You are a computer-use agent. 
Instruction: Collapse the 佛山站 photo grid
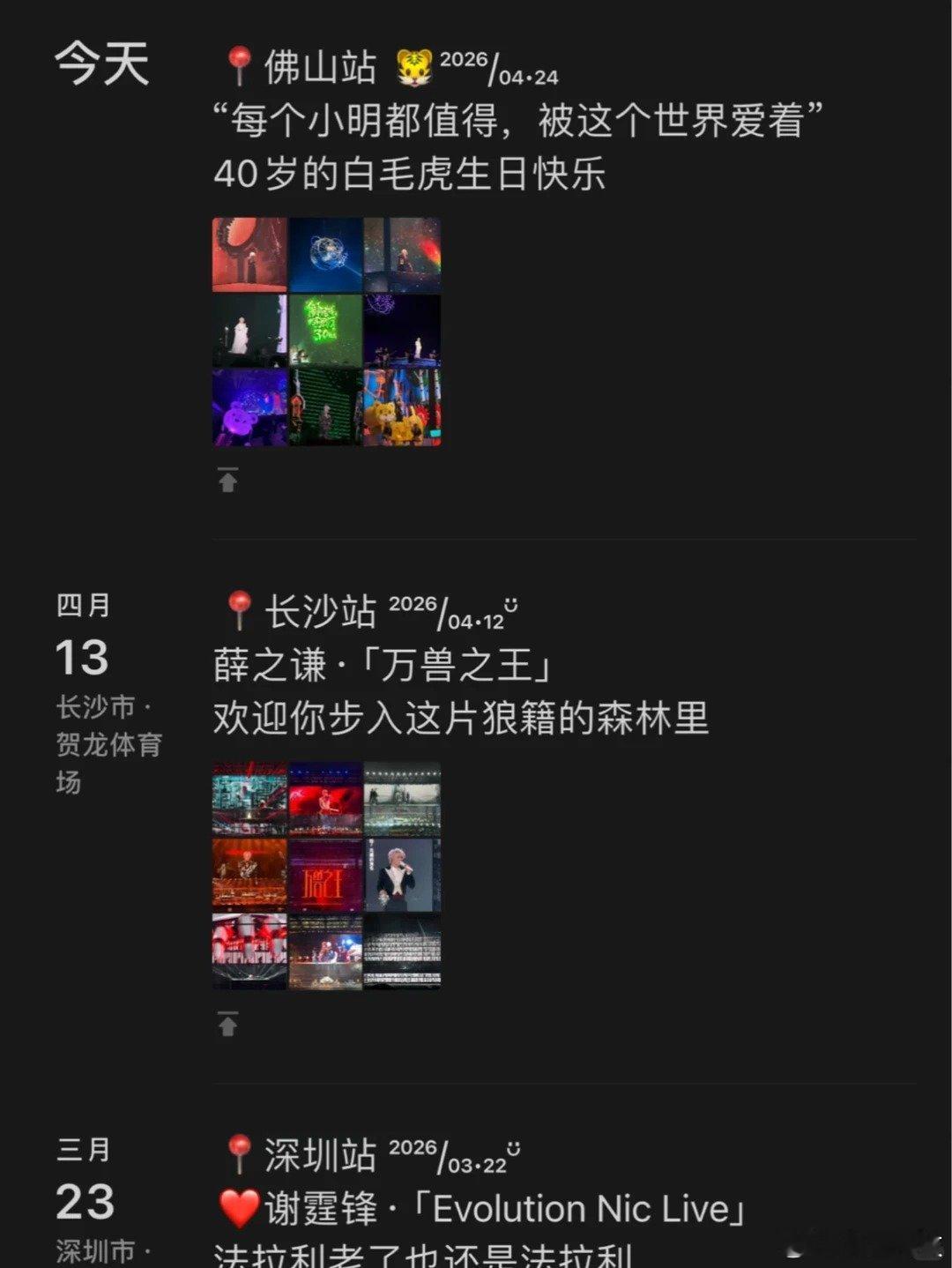pyautogui.click(x=230, y=481)
